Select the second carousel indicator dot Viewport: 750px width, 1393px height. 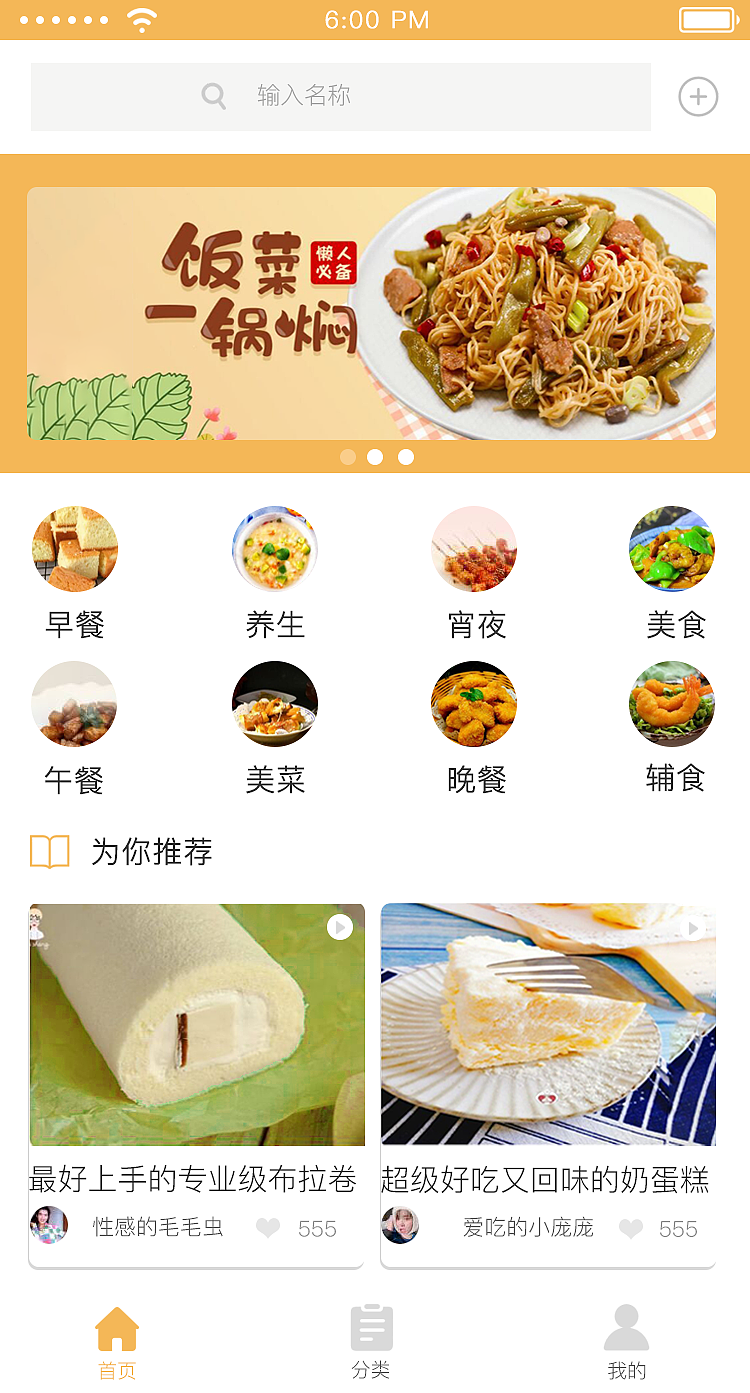pos(376,457)
